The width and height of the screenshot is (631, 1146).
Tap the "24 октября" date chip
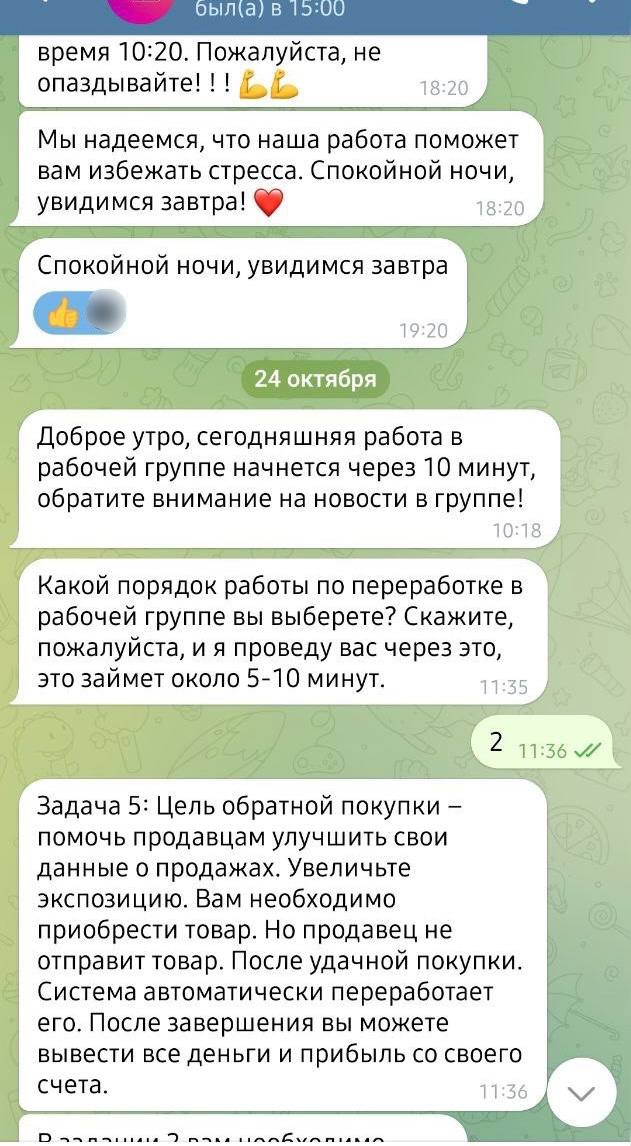(315, 378)
